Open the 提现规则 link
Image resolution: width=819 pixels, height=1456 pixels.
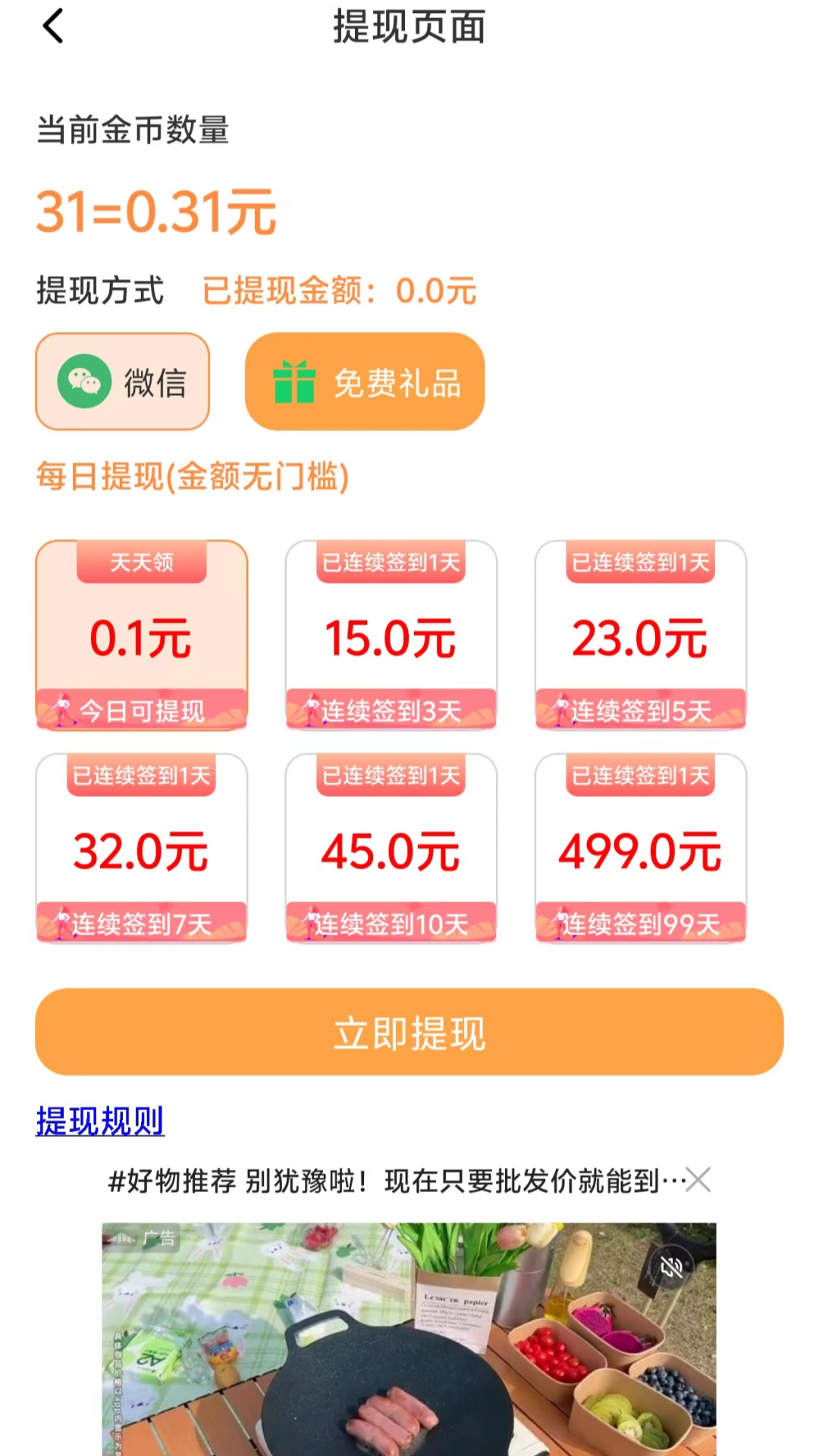tap(100, 1121)
